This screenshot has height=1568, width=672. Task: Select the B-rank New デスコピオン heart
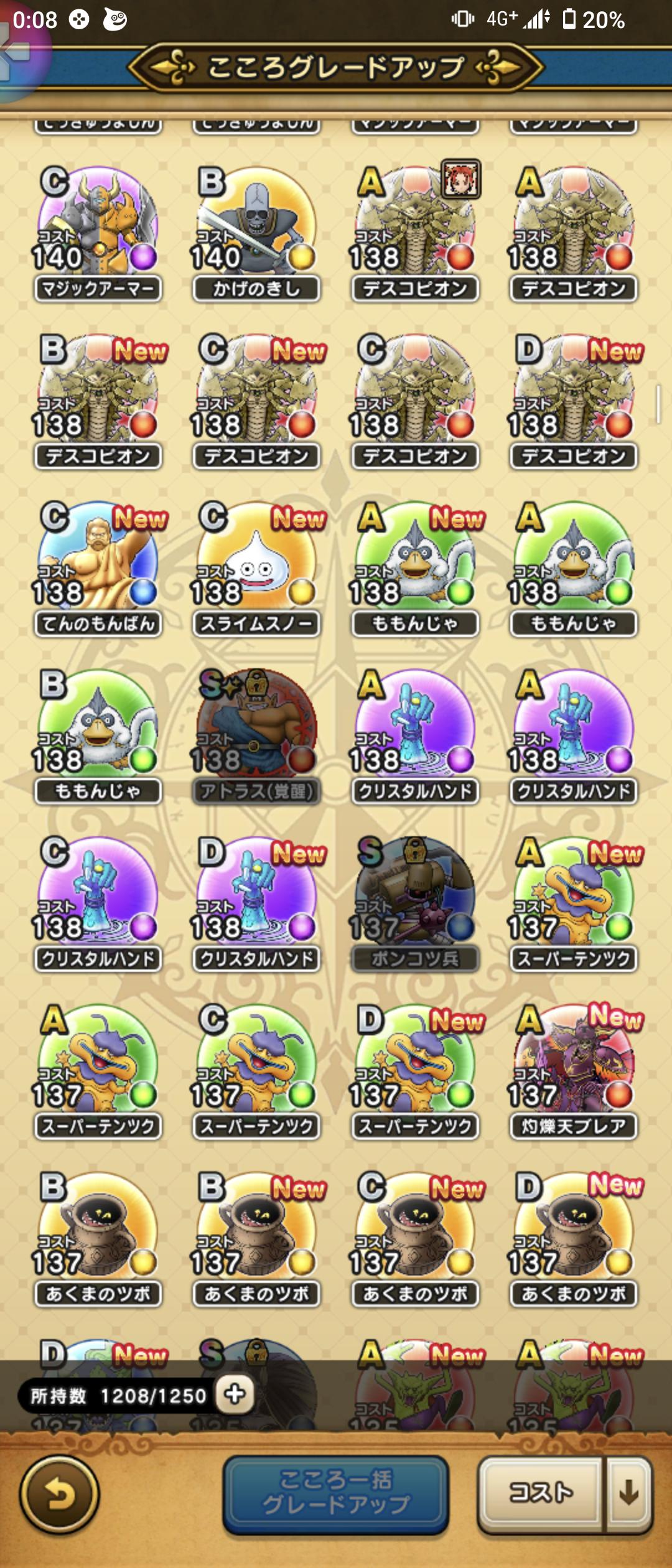98,401
